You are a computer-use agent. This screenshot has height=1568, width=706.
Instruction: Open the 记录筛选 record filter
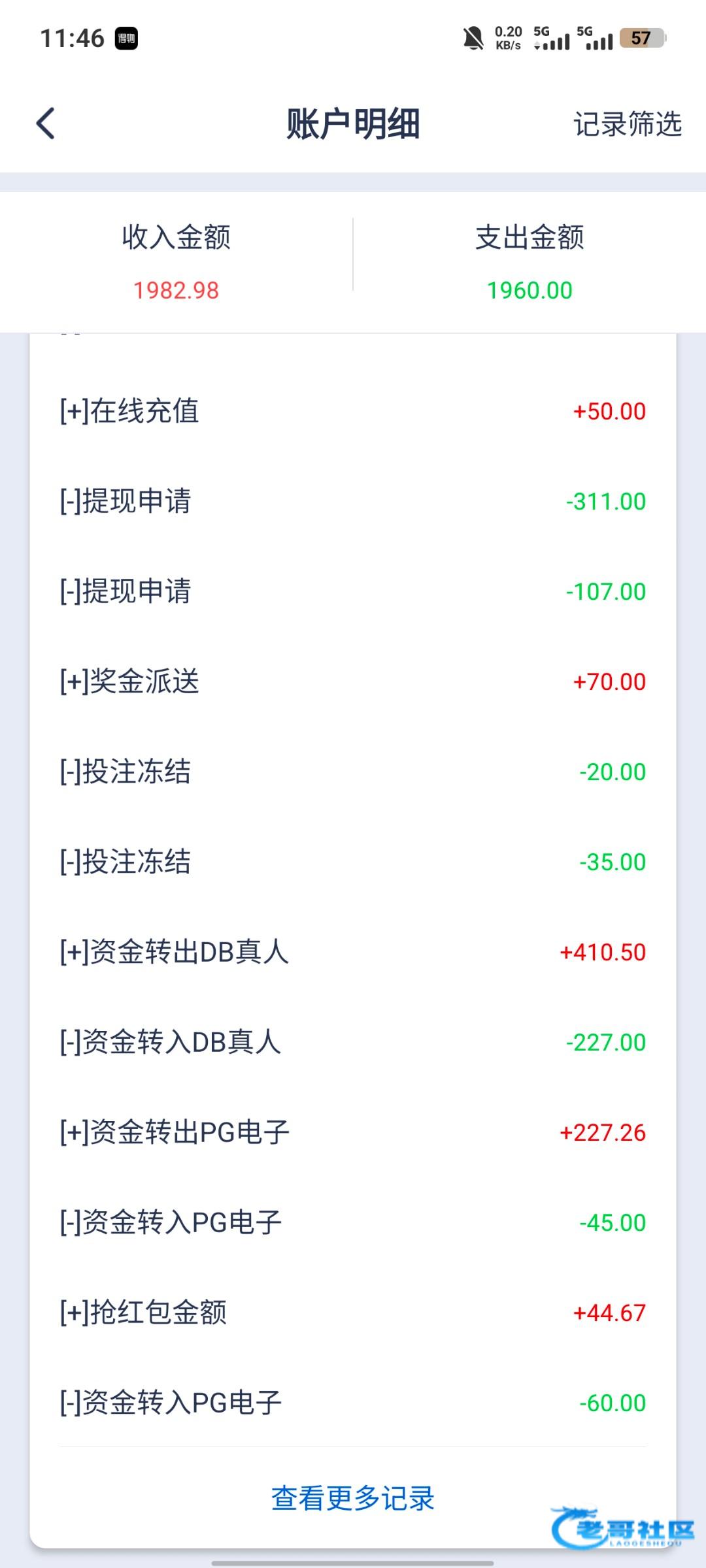point(627,124)
